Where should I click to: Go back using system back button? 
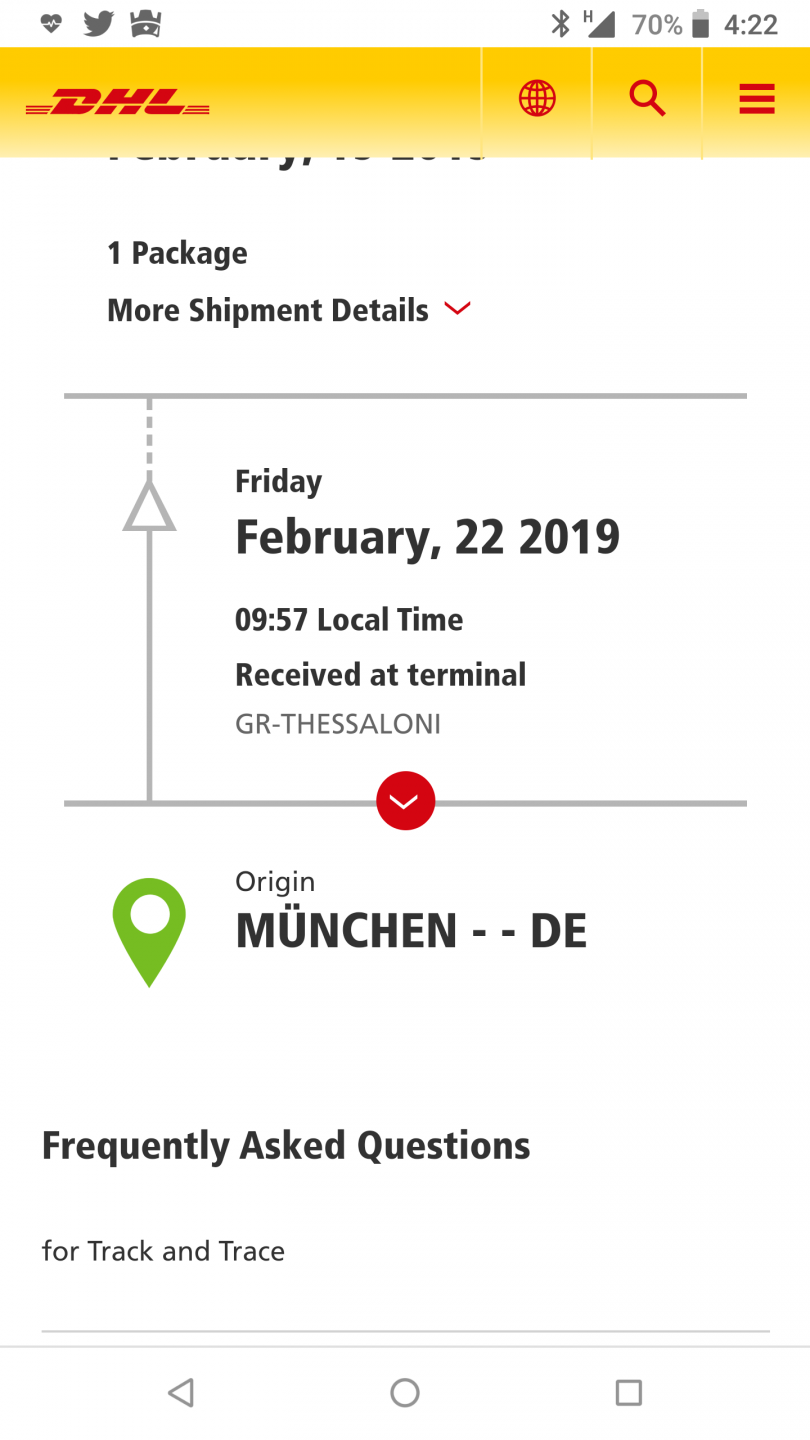181,1392
